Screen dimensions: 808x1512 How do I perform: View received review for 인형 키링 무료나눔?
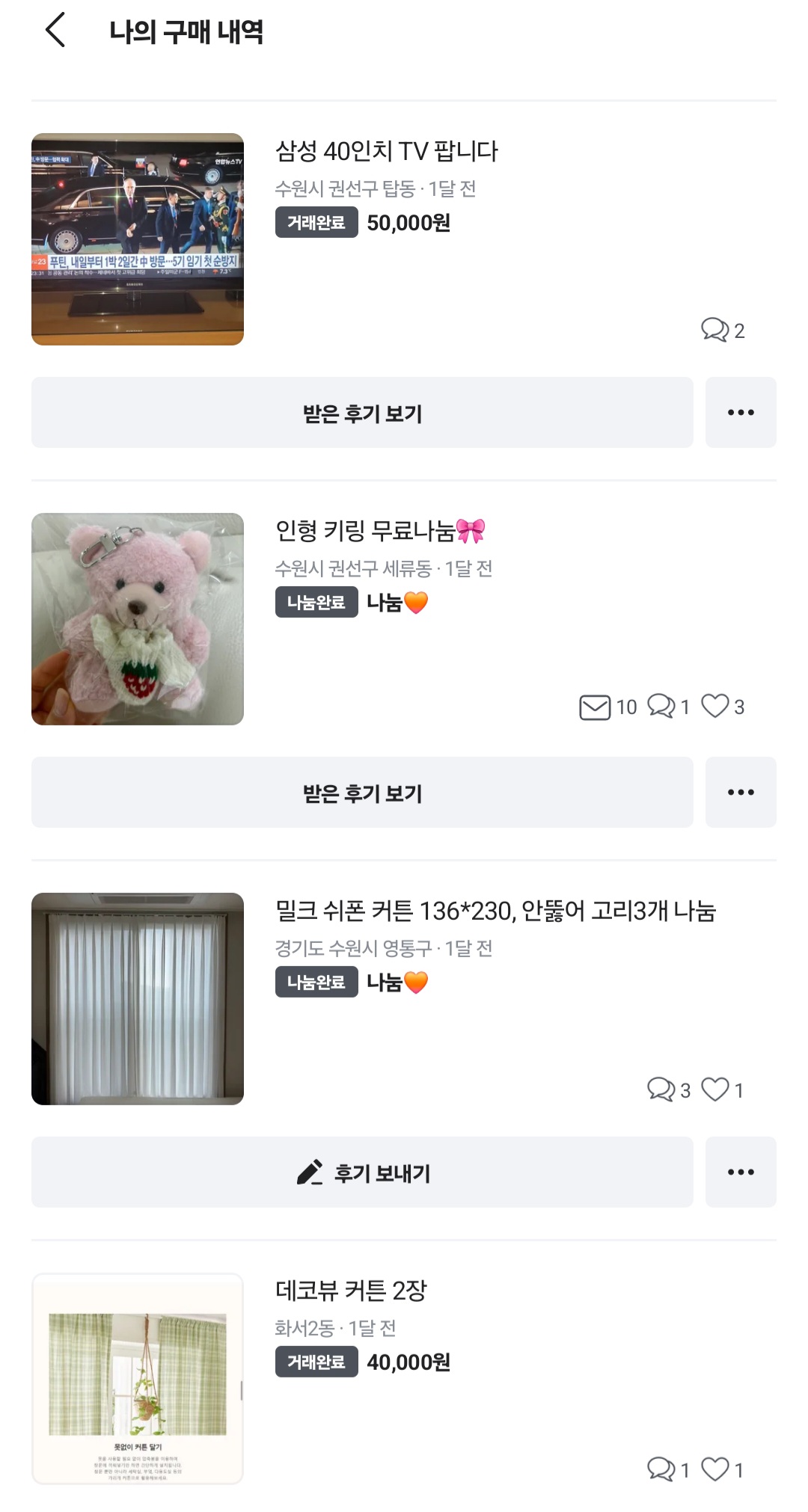coord(362,793)
